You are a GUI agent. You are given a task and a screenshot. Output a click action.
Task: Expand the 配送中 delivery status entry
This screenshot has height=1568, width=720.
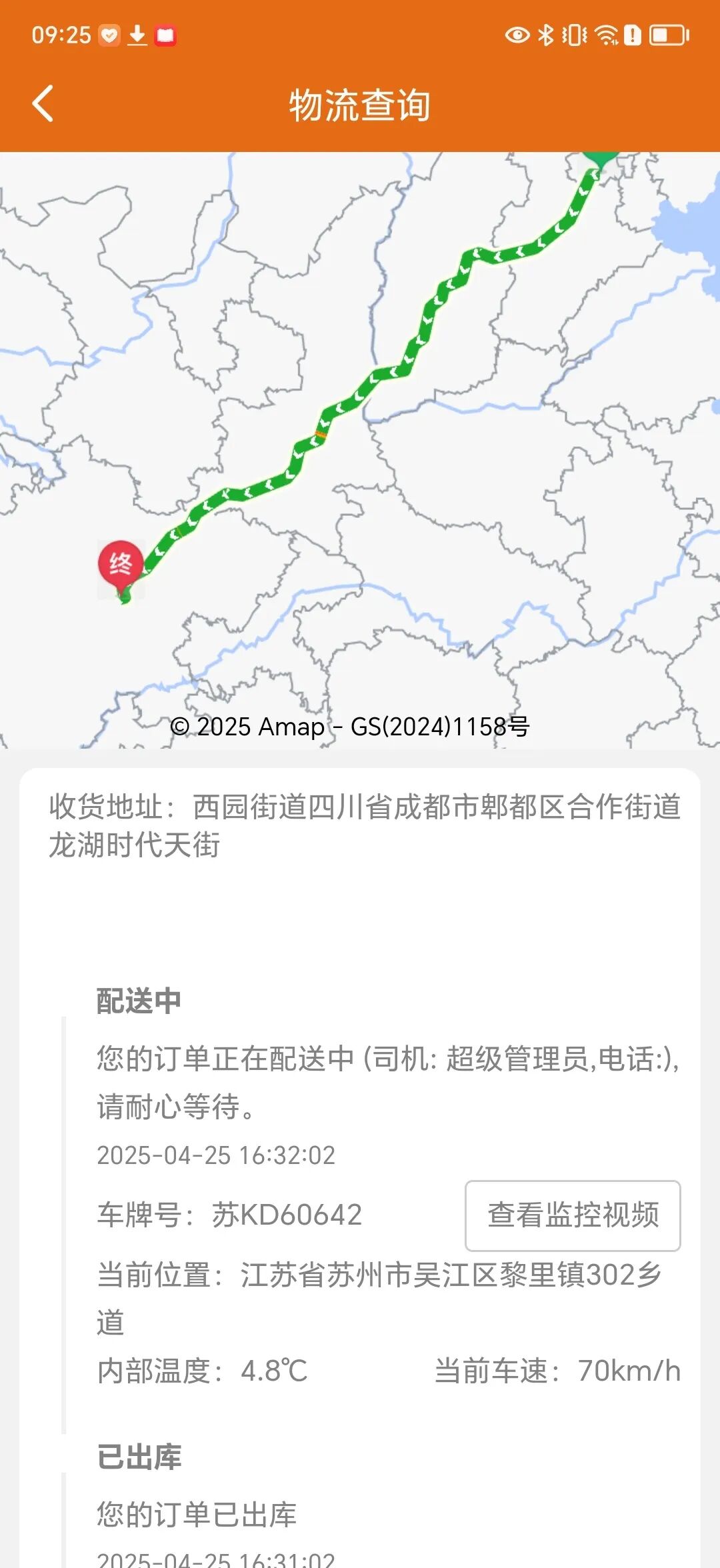137,1000
